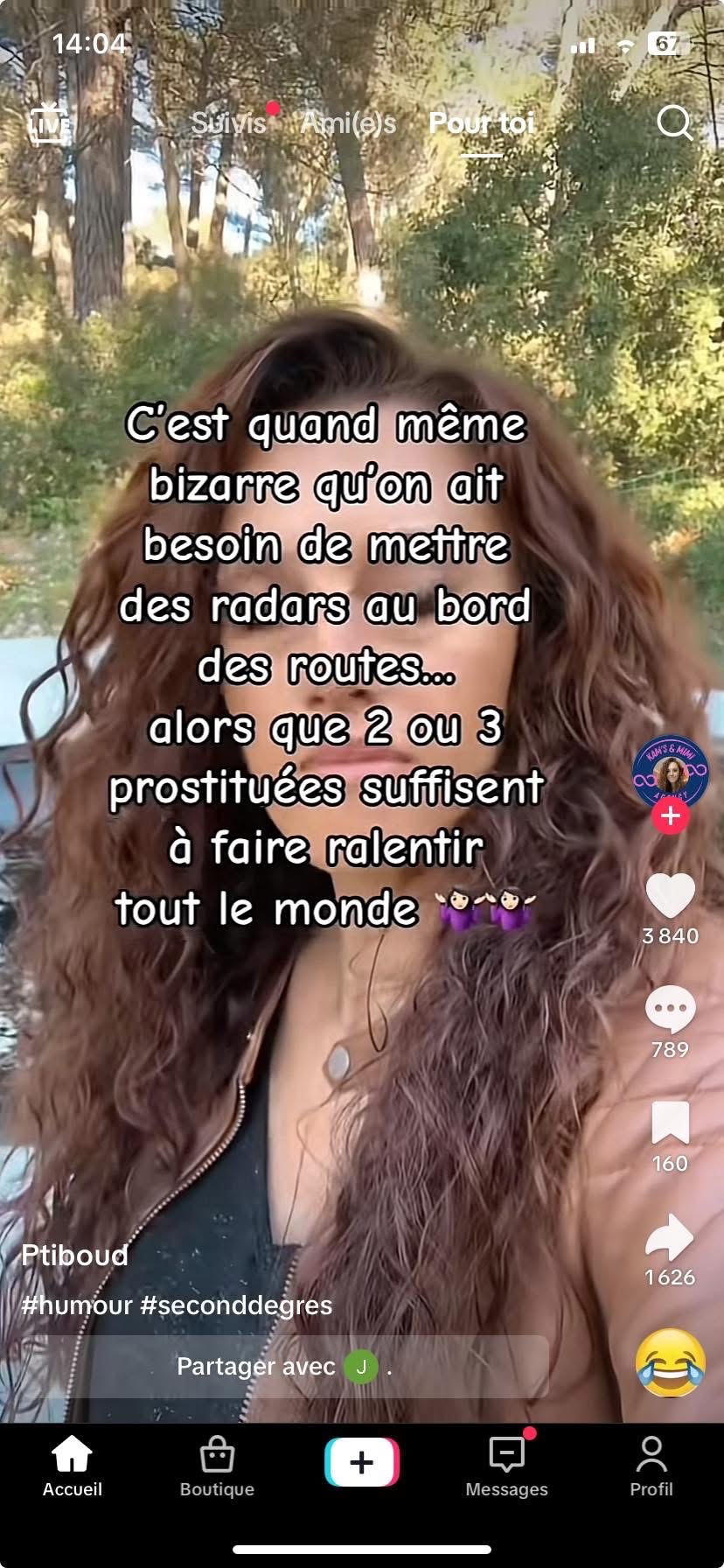Switch to the Ami(e)s tab
This screenshot has width=724, height=1568.
click(348, 122)
